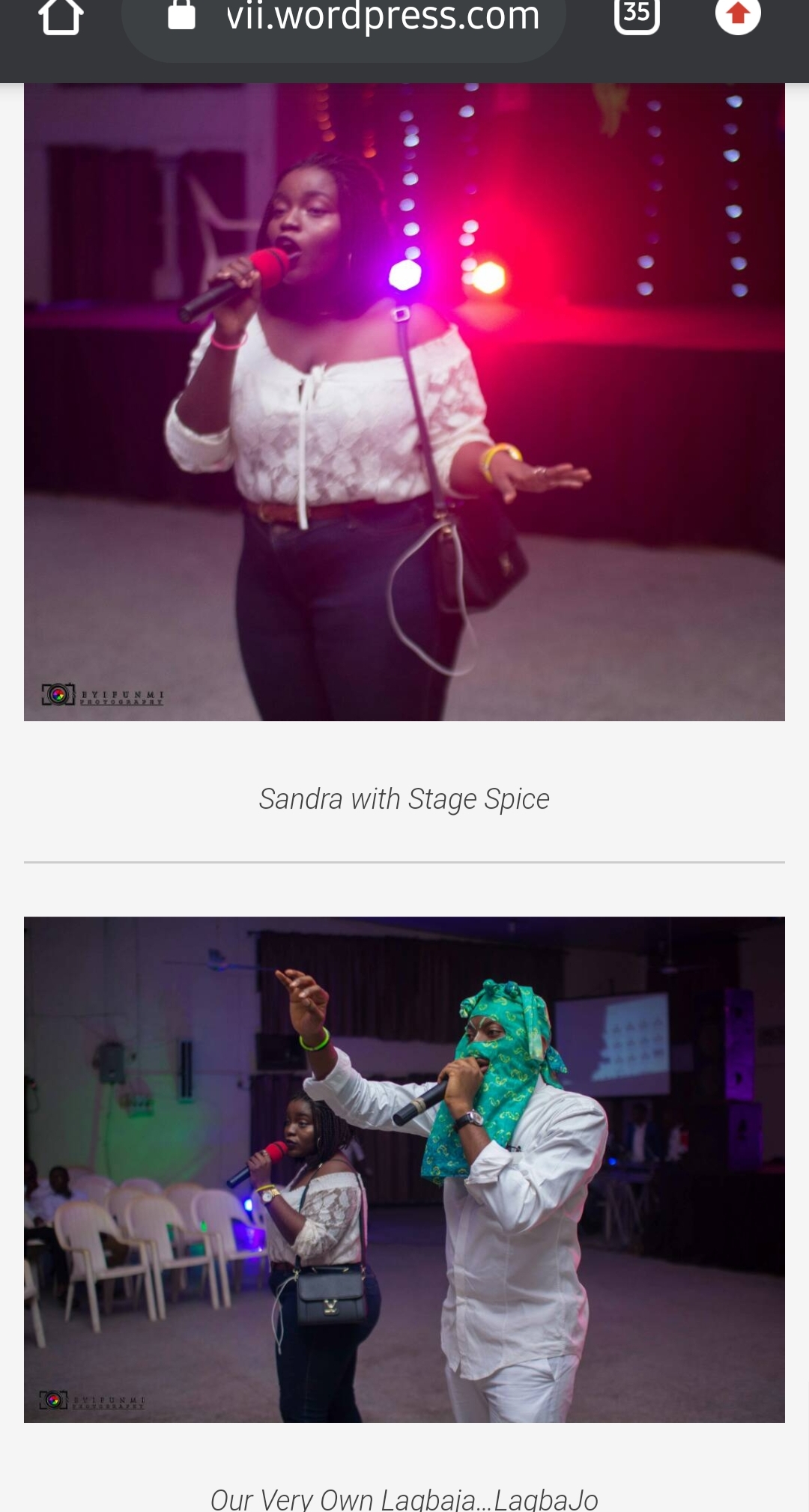Open the Lagbaja LagbaJo performance photo
The height and width of the screenshot is (1512, 809).
(404, 1169)
